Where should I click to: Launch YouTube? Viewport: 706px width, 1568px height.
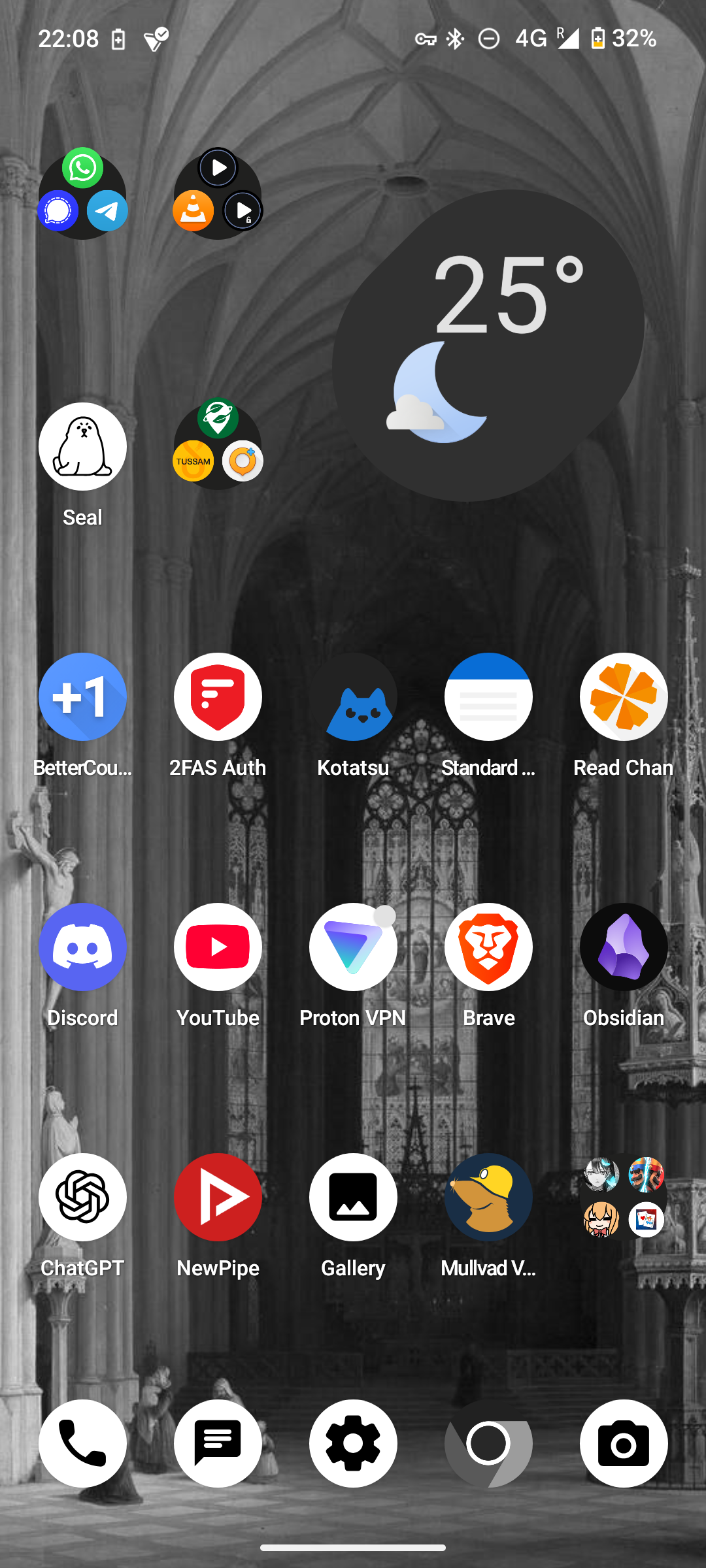pos(218,947)
